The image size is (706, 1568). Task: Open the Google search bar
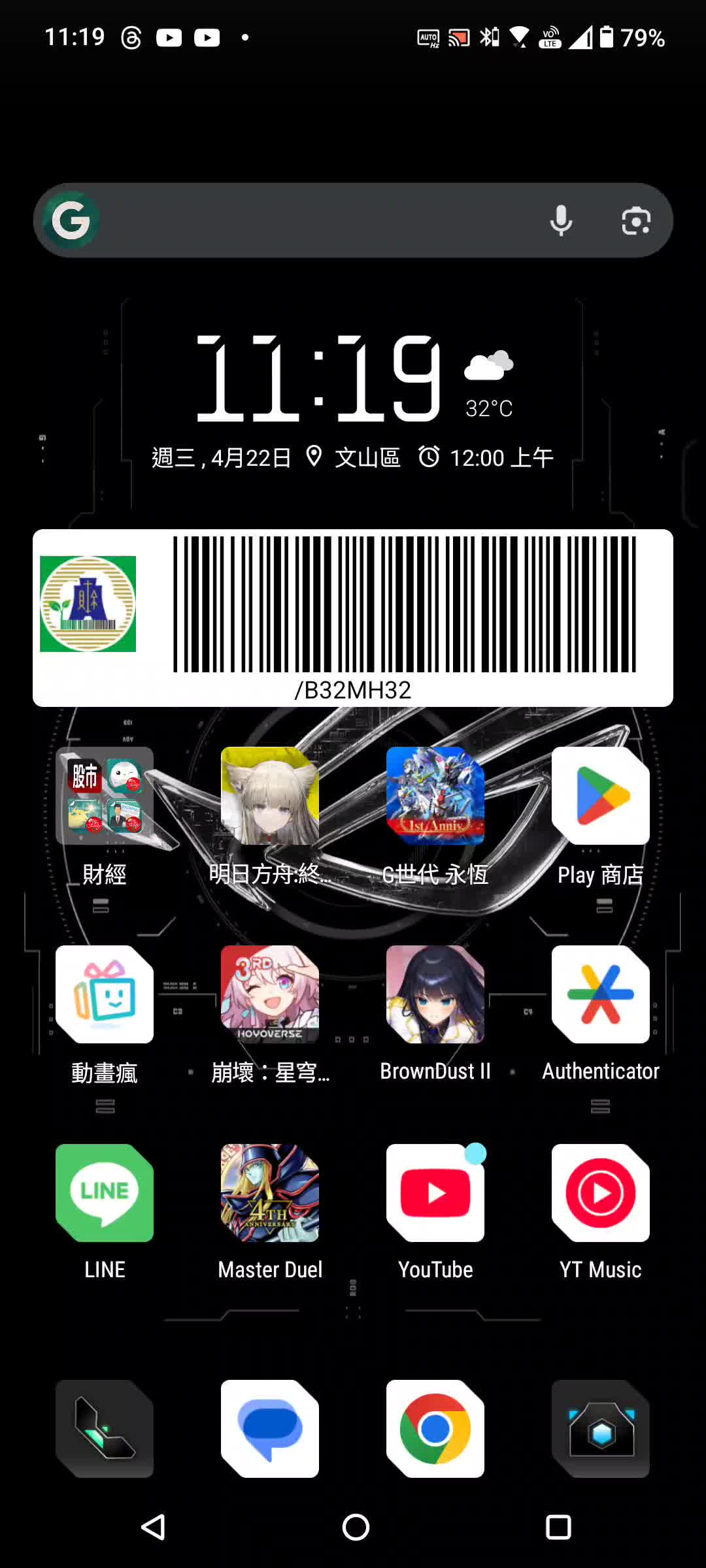[314, 220]
